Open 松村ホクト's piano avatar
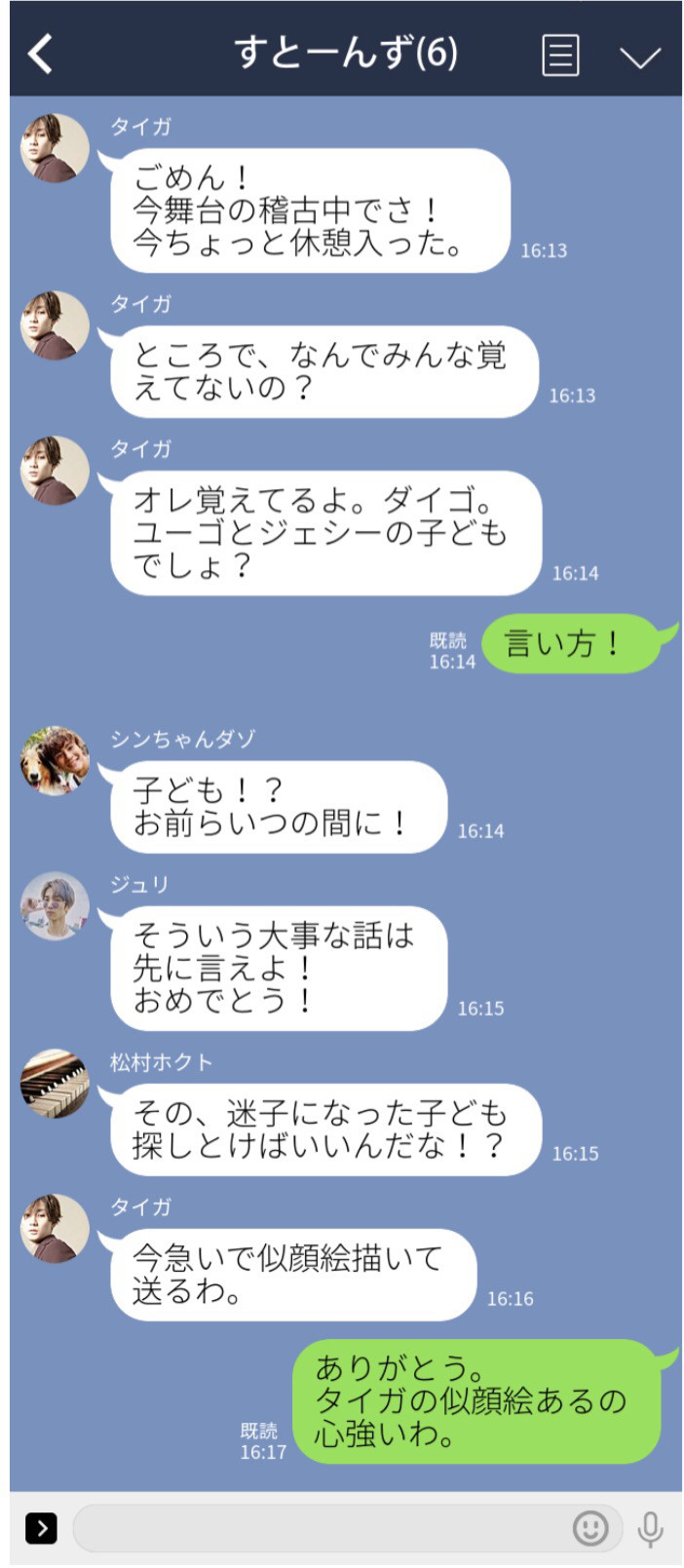The height and width of the screenshot is (1568, 684). click(55, 1083)
